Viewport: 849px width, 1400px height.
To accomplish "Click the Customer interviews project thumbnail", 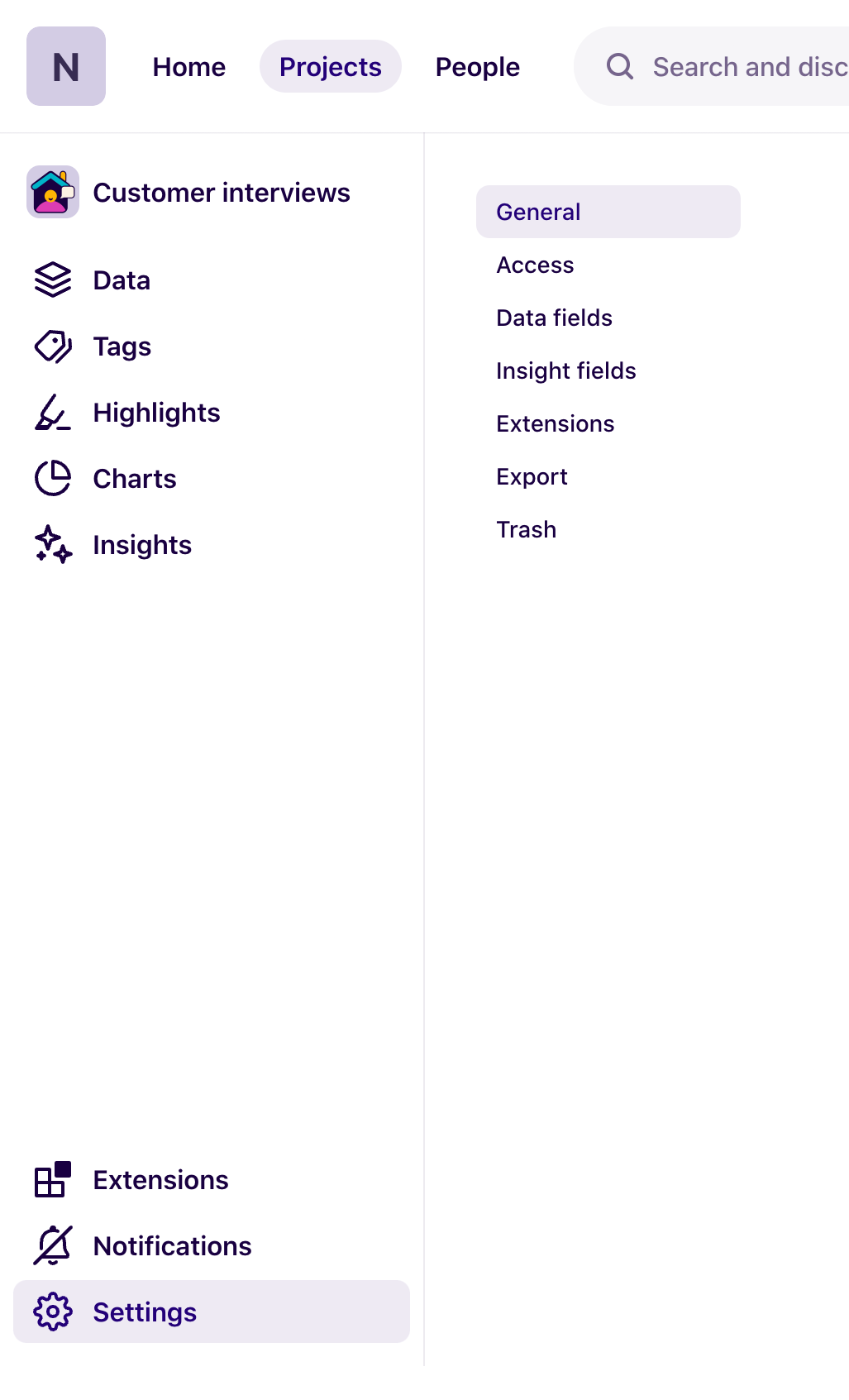I will pos(52,193).
